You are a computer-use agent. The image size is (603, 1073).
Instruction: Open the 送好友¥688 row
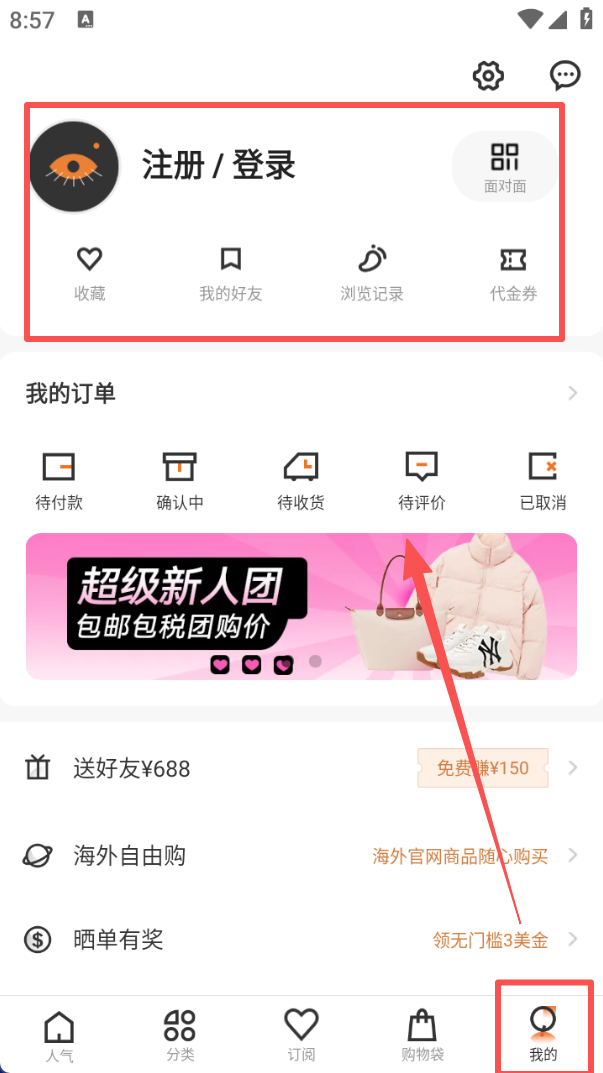(x=301, y=768)
